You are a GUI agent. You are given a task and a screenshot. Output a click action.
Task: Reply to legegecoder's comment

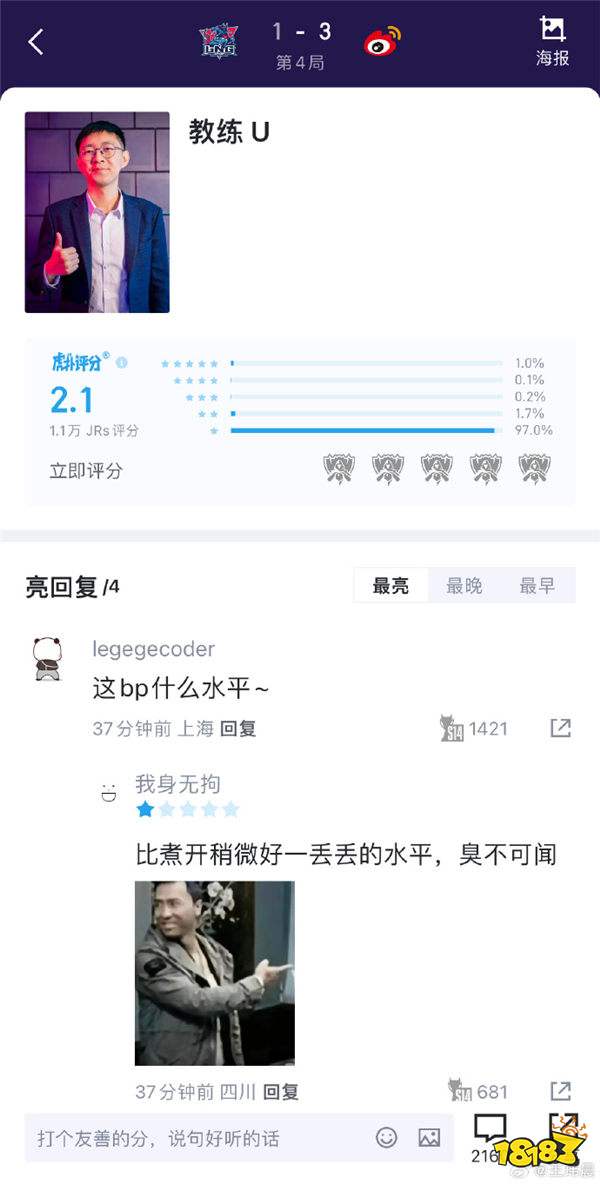pos(238,729)
